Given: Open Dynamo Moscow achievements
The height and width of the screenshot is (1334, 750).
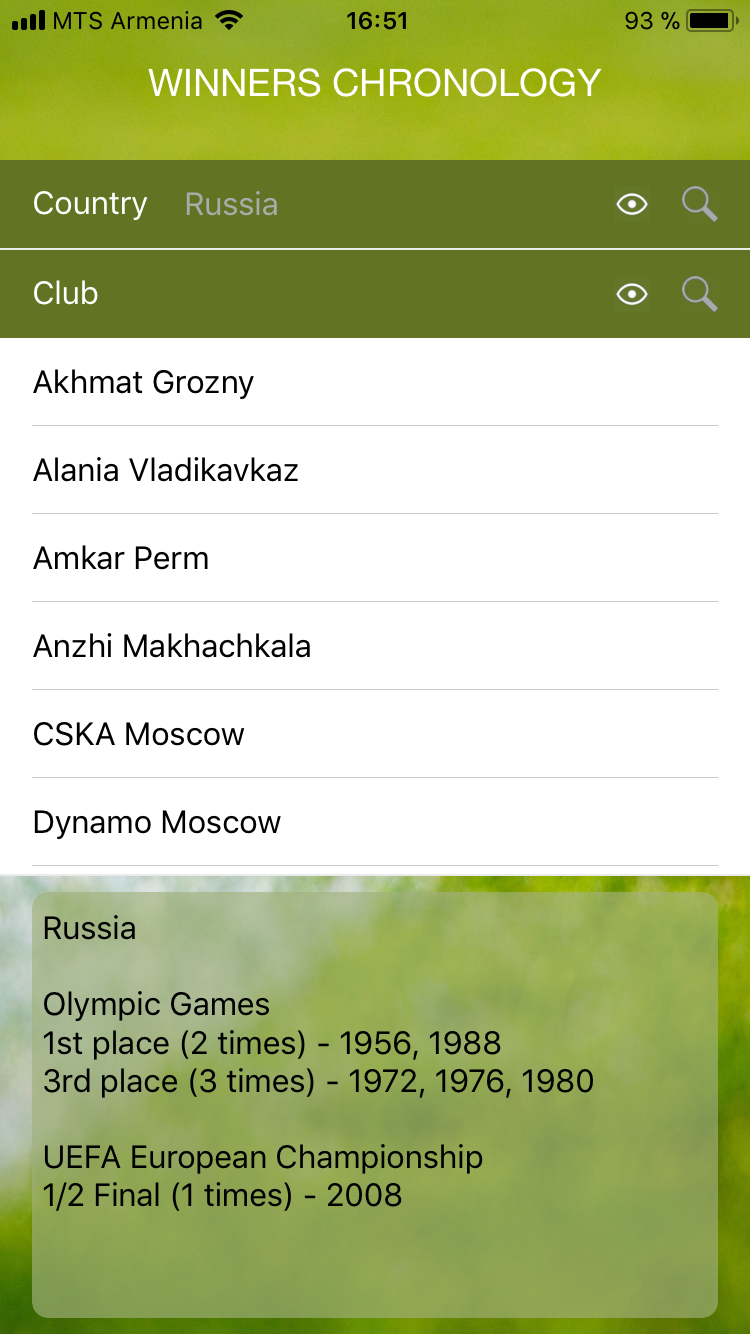Looking at the screenshot, I should pos(375,822).
